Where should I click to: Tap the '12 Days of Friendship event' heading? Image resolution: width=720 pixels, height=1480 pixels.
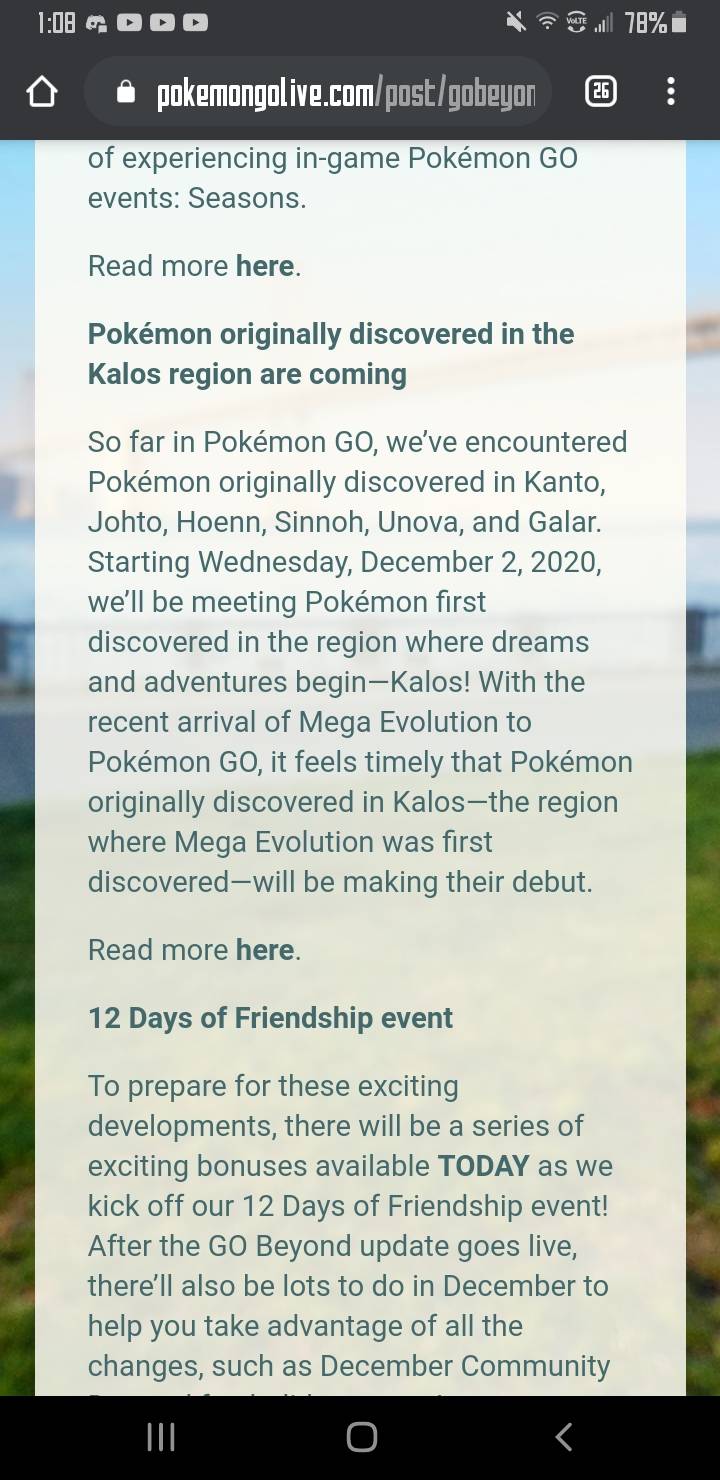coord(270,1017)
